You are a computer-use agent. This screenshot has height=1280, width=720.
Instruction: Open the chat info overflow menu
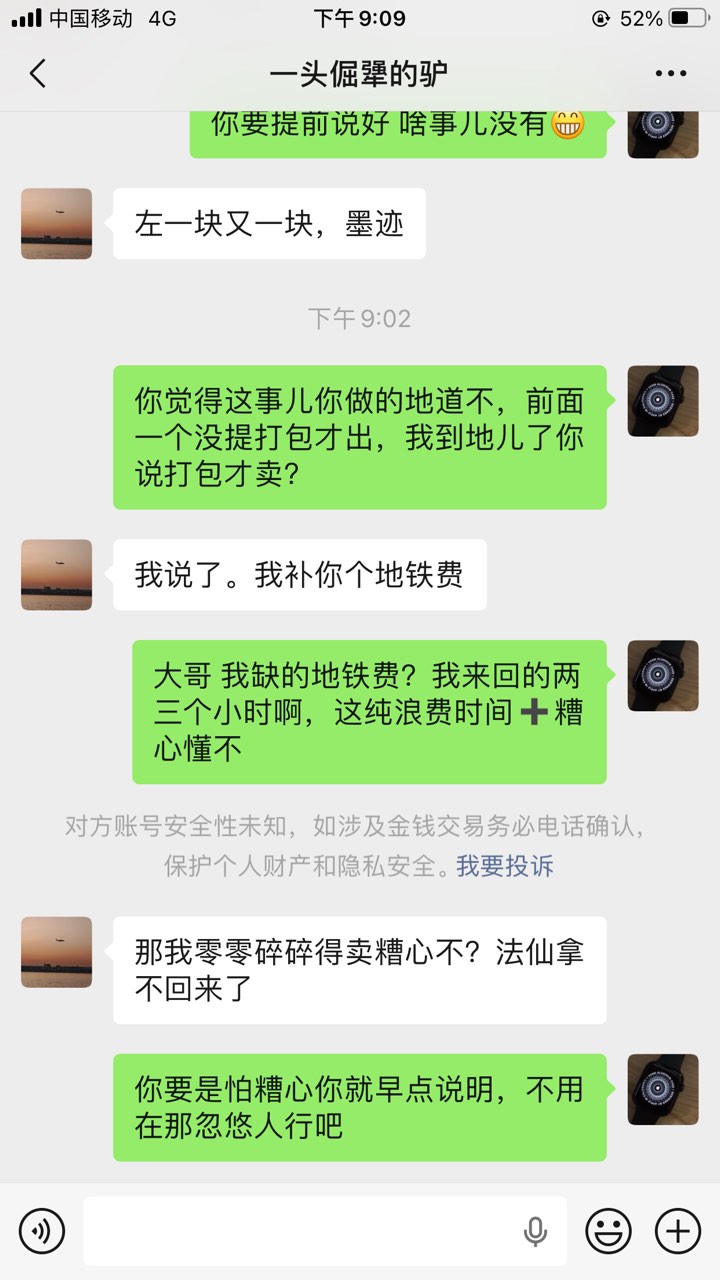[x=670, y=73]
